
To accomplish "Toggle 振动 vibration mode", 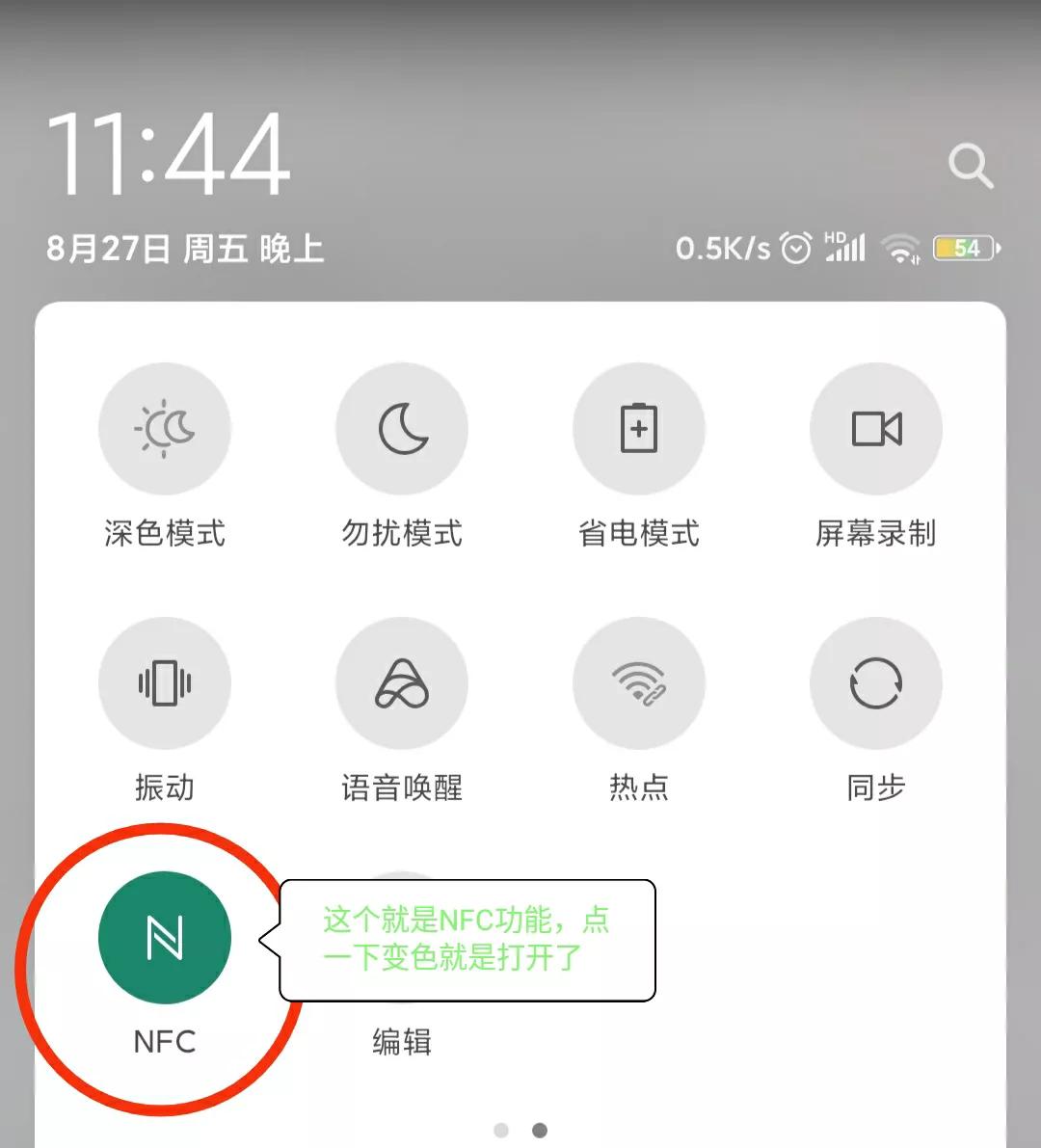I will [165, 681].
